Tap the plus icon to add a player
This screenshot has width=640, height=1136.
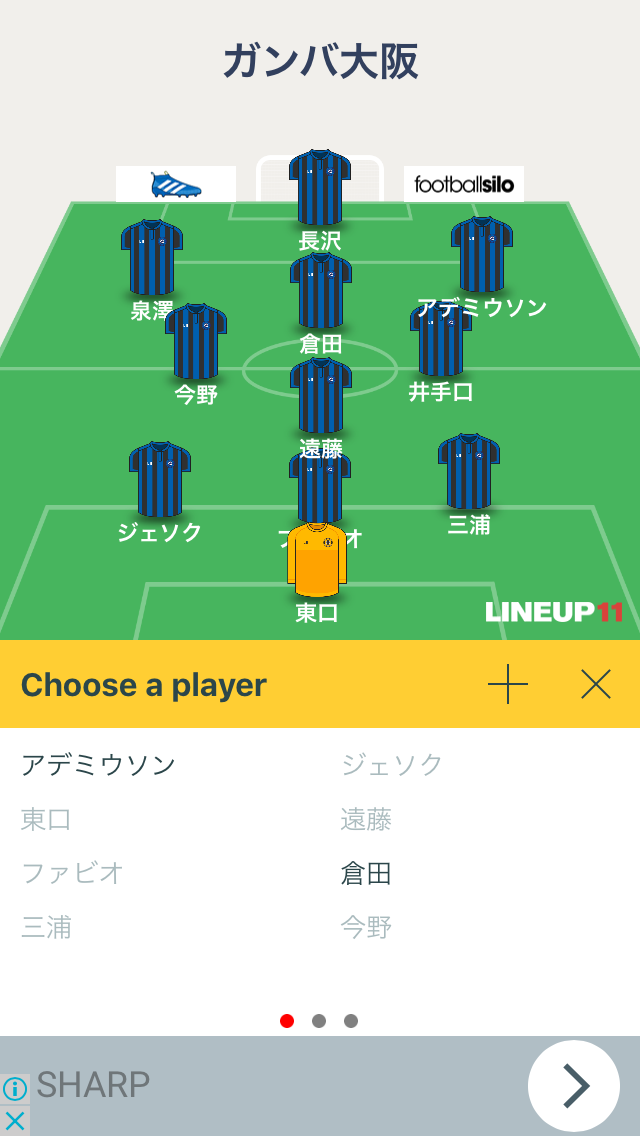[508, 685]
